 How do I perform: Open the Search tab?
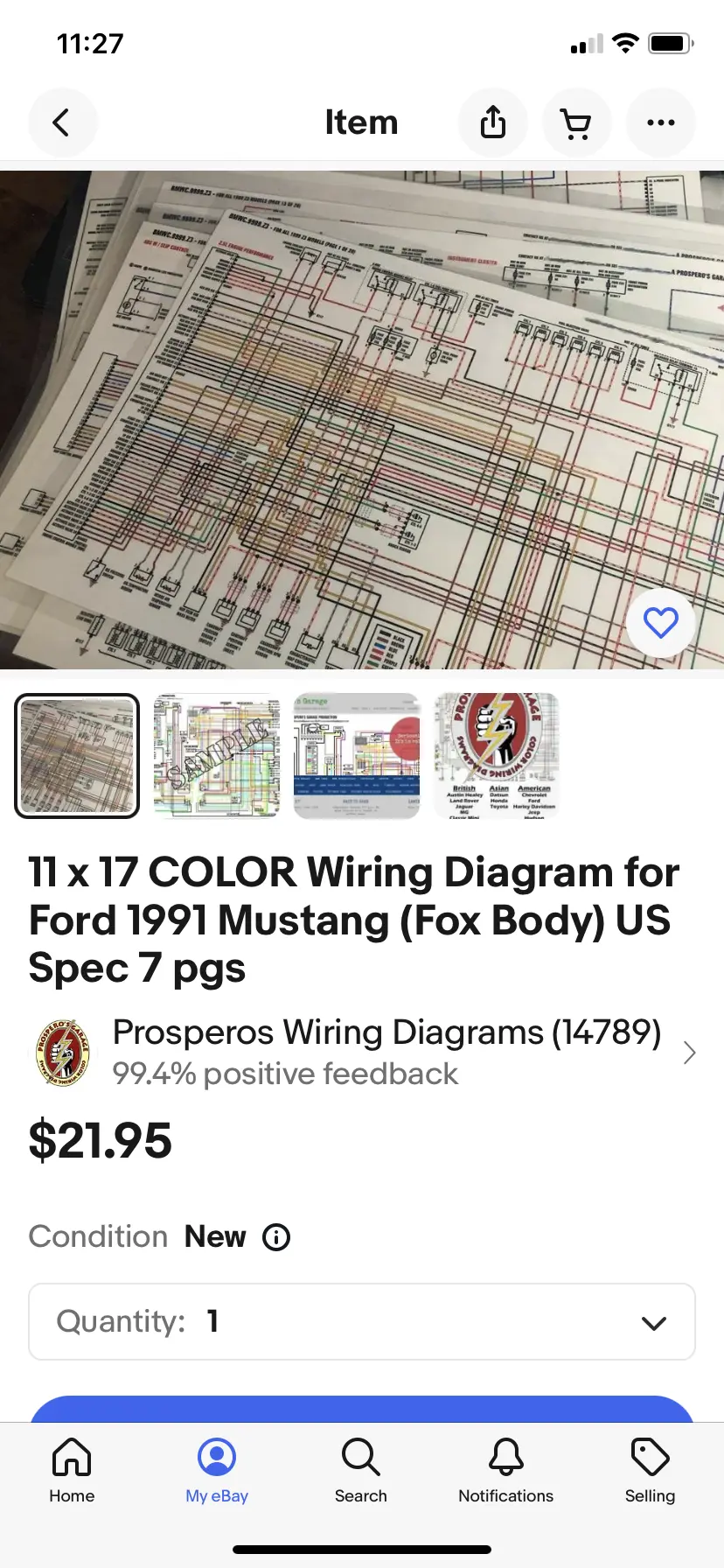tap(361, 1472)
